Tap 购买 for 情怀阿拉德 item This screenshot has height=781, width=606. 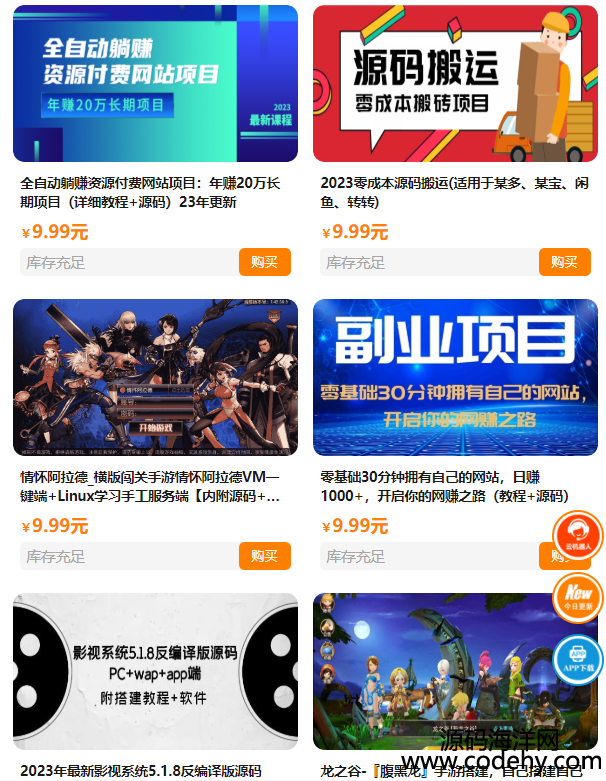point(265,556)
